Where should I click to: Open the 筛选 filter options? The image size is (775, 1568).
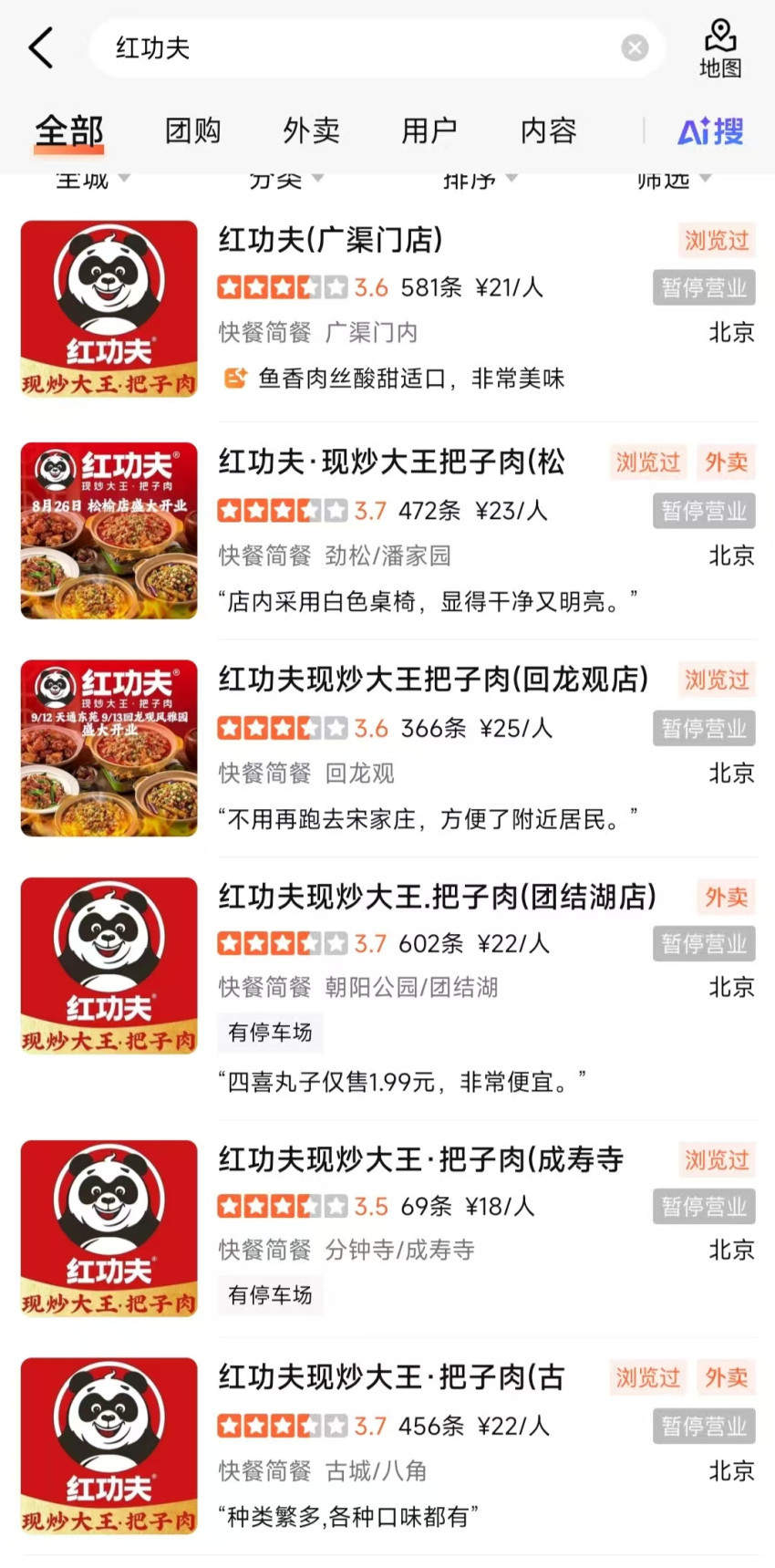pos(673,181)
